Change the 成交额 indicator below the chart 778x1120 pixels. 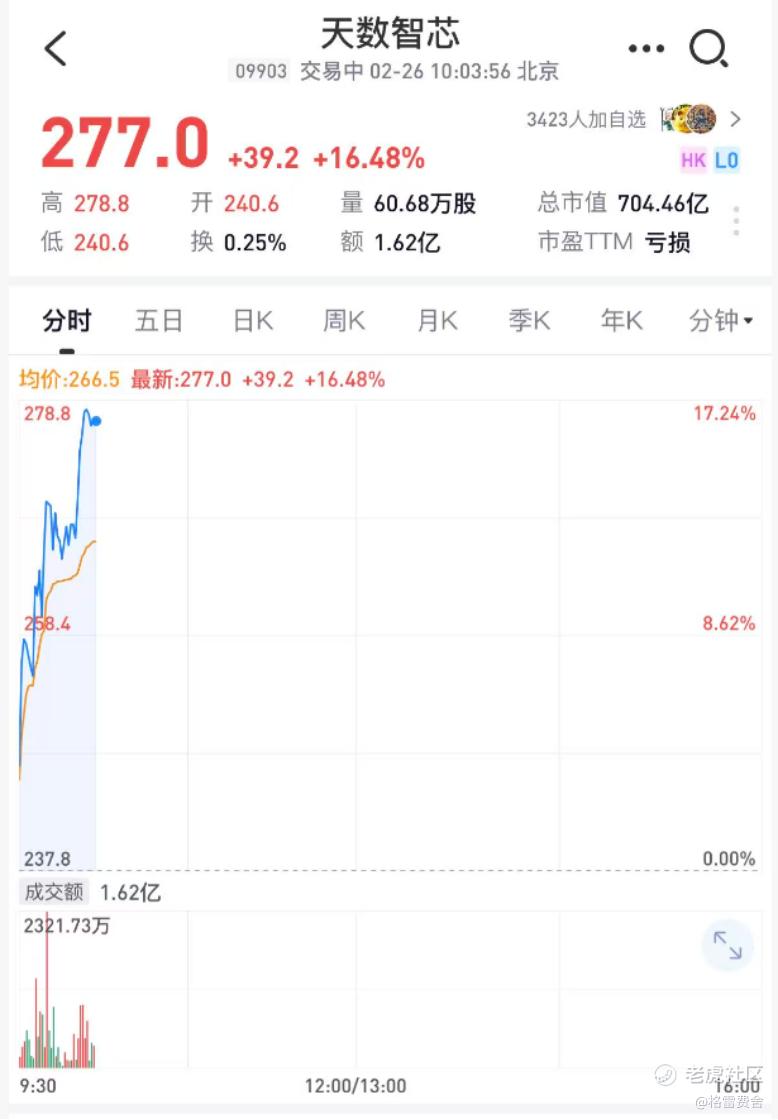(x=54, y=892)
